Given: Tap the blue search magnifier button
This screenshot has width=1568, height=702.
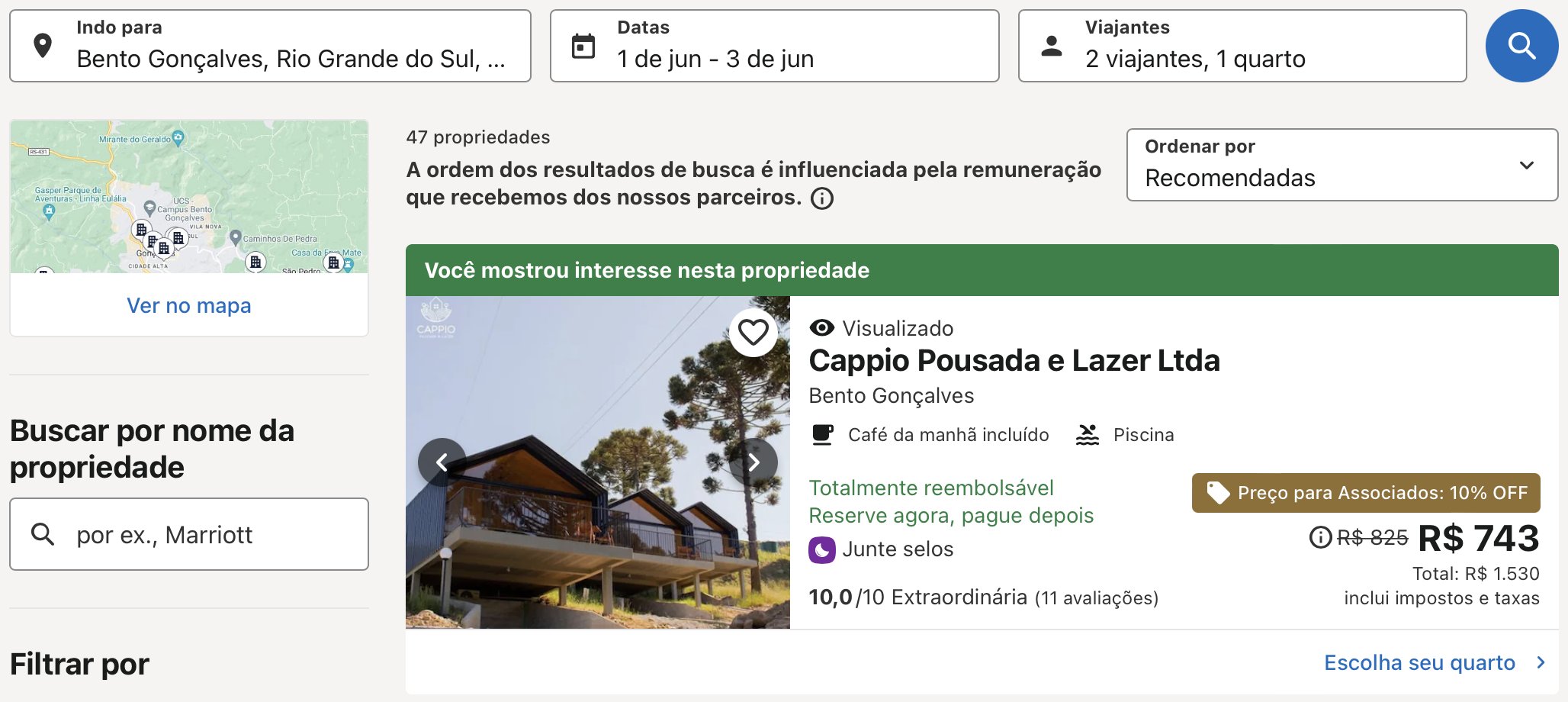Looking at the screenshot, I should pyautogui.click(x=1521, y=46).
